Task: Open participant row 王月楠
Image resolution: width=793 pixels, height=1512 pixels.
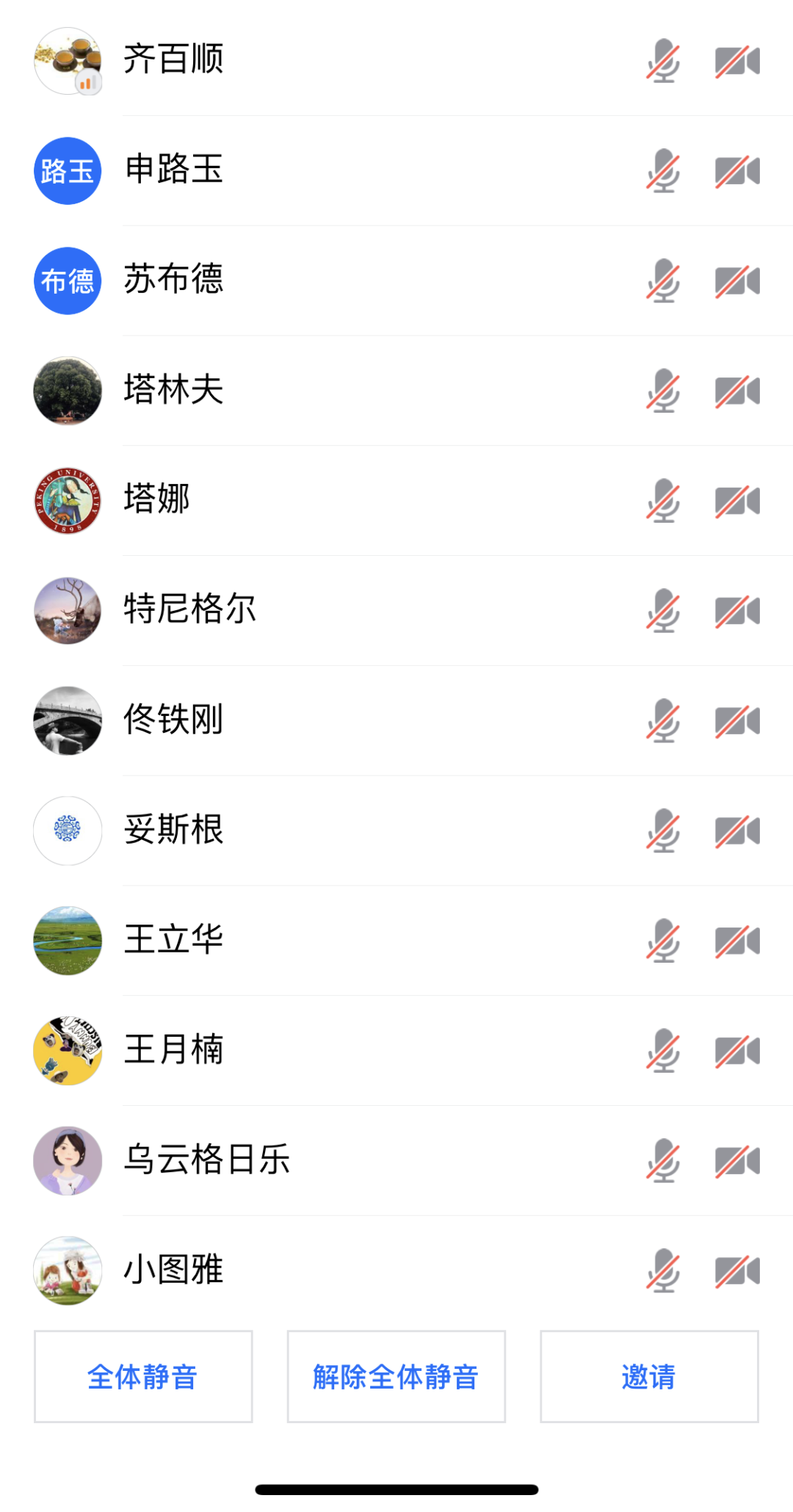Action: click(174, 1049)
